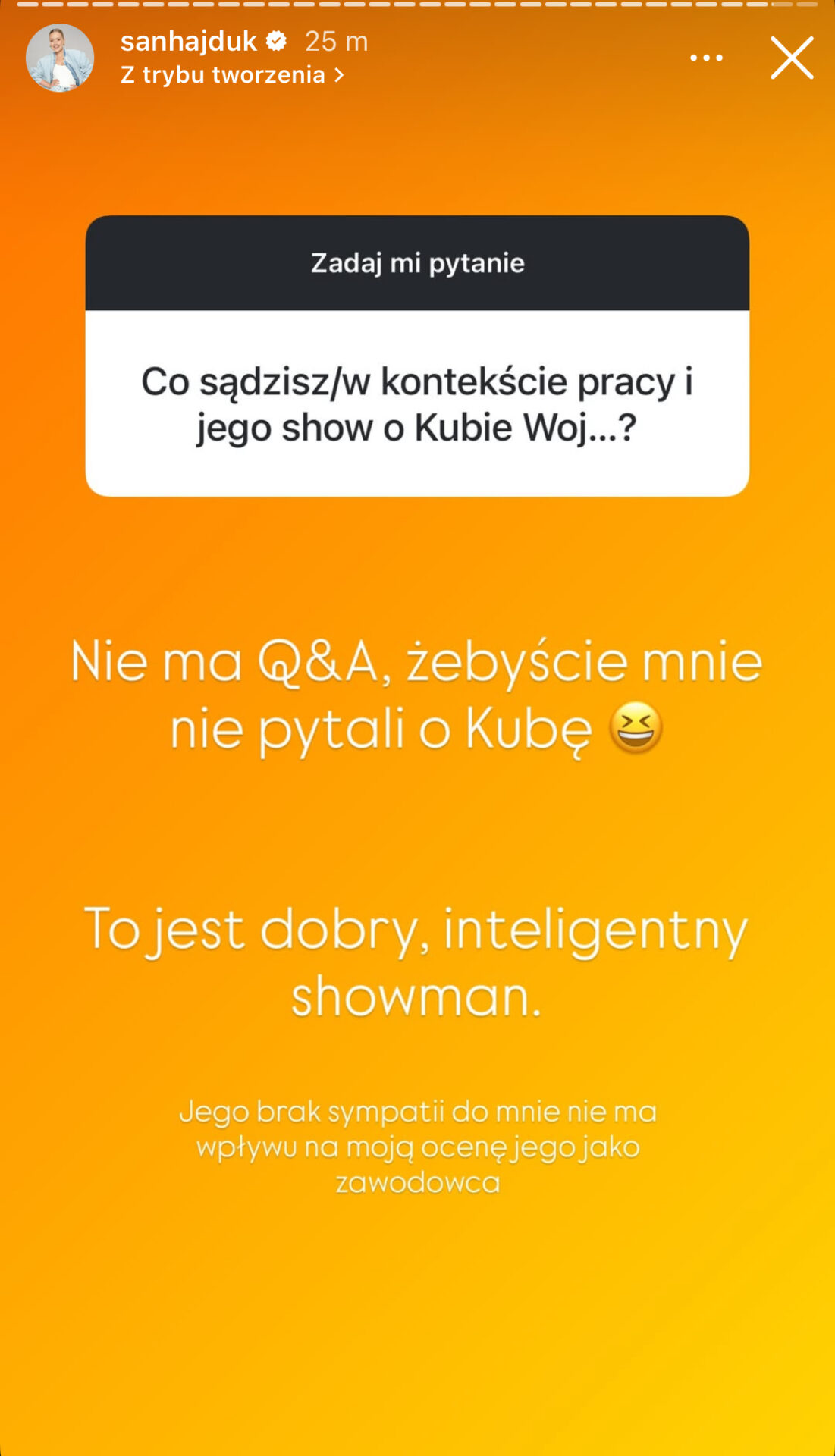Open sanhajduk's profile picture
This screenshot has width=835, height=1456.
pyautogui.click(x=60, y=58)
